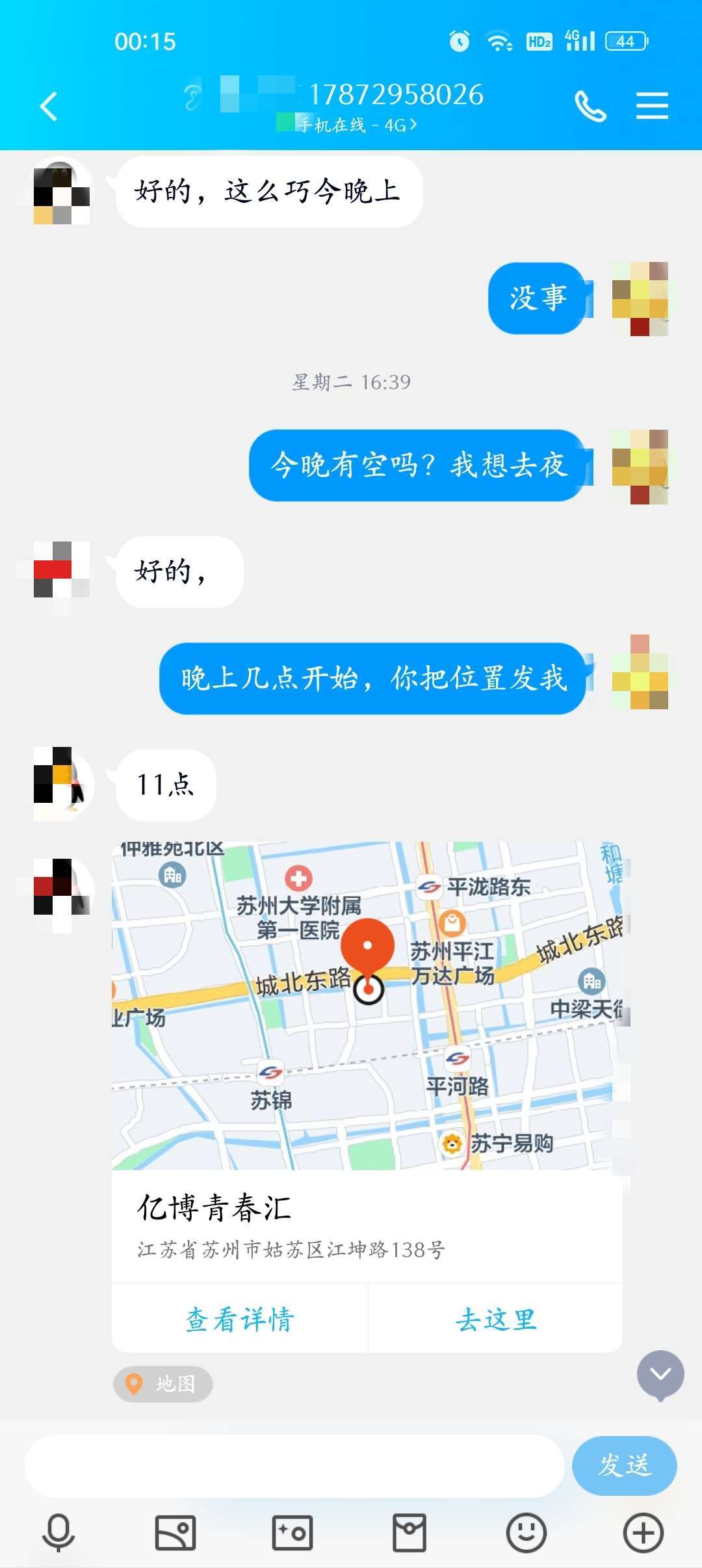Start a voice call with this contact
Viewport: 702px width, 1568px height.
pyautogui.click(x=590, y=106)
